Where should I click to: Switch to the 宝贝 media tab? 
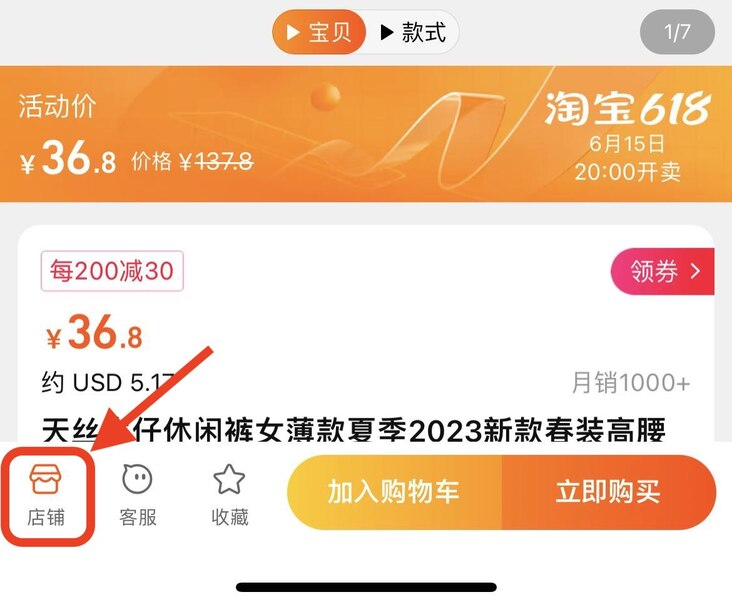[x=319, y=32]
